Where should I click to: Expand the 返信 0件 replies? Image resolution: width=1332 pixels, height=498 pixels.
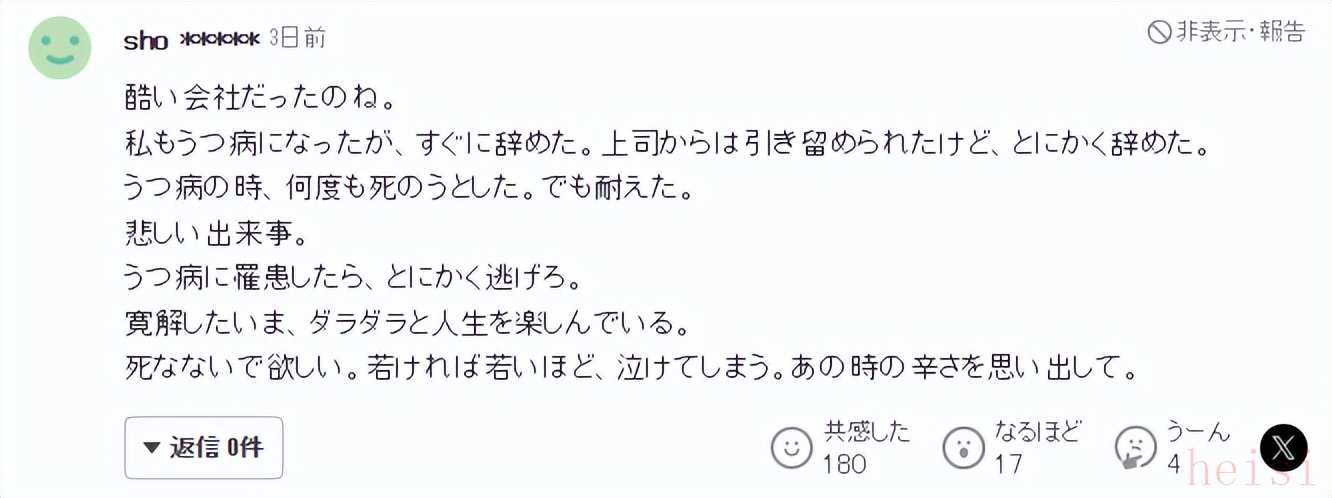click(204, 447)
